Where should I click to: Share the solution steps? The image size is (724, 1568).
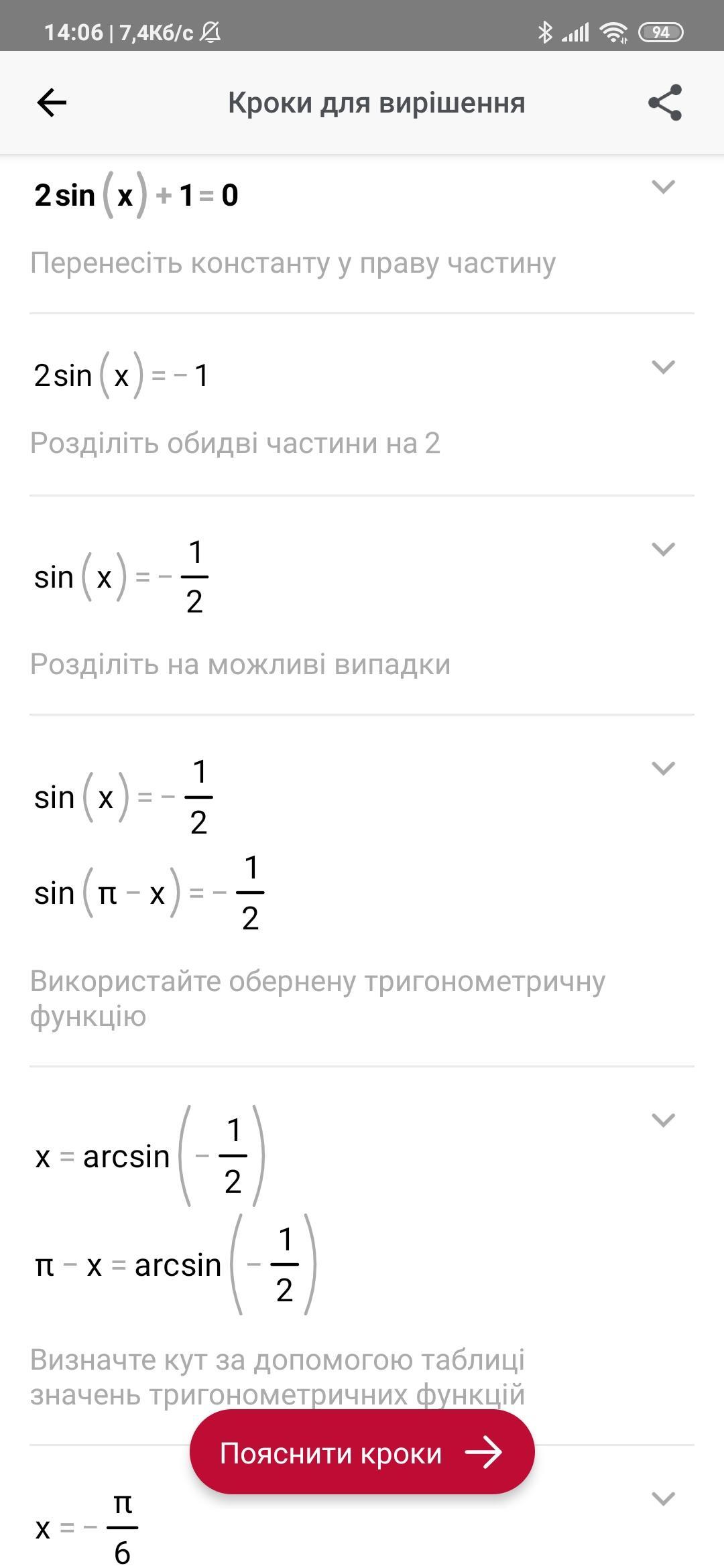pos(664,103)
